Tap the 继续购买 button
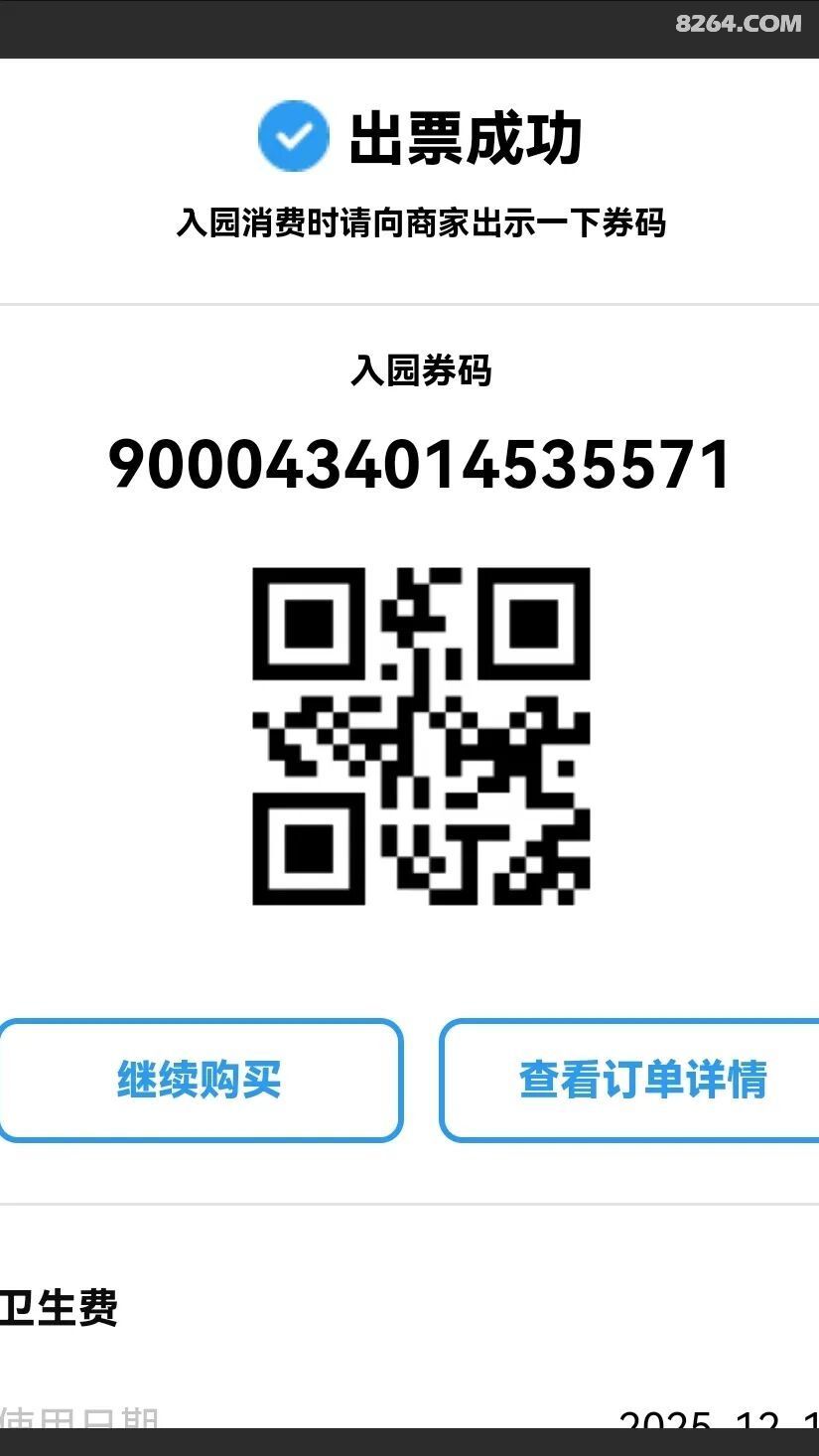This screenshot has width=819, height=1456. coord(200,1080)
